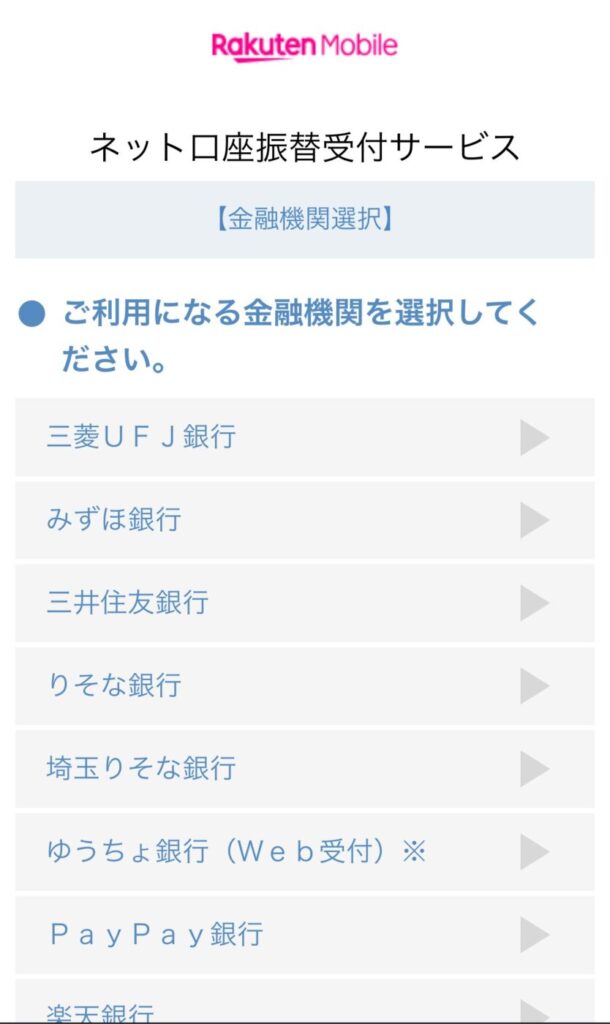This screenshot has width=610, height=1024.
Task: Open the 三井住友銀行 row
Action: click(x=304, y=603)
